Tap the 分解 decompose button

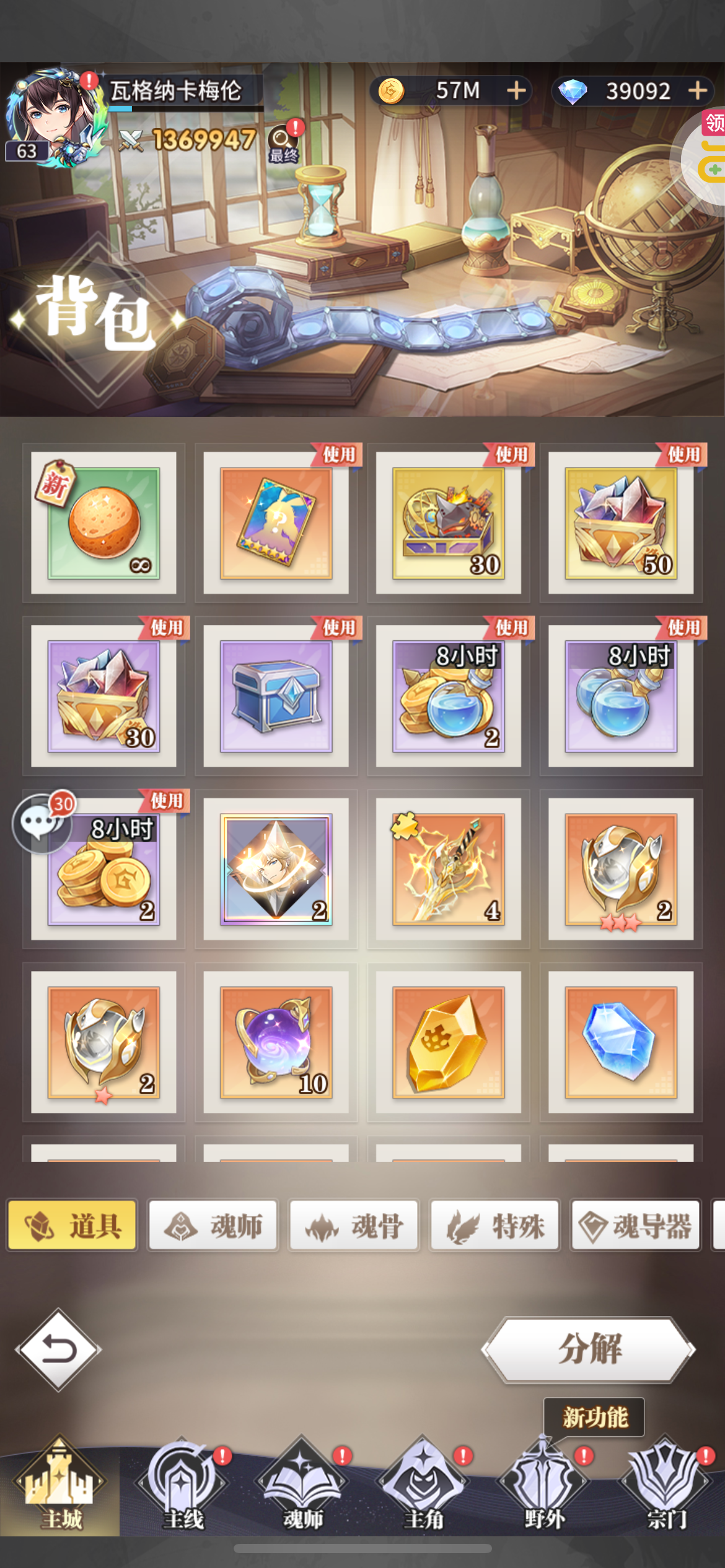point(589,1349)
